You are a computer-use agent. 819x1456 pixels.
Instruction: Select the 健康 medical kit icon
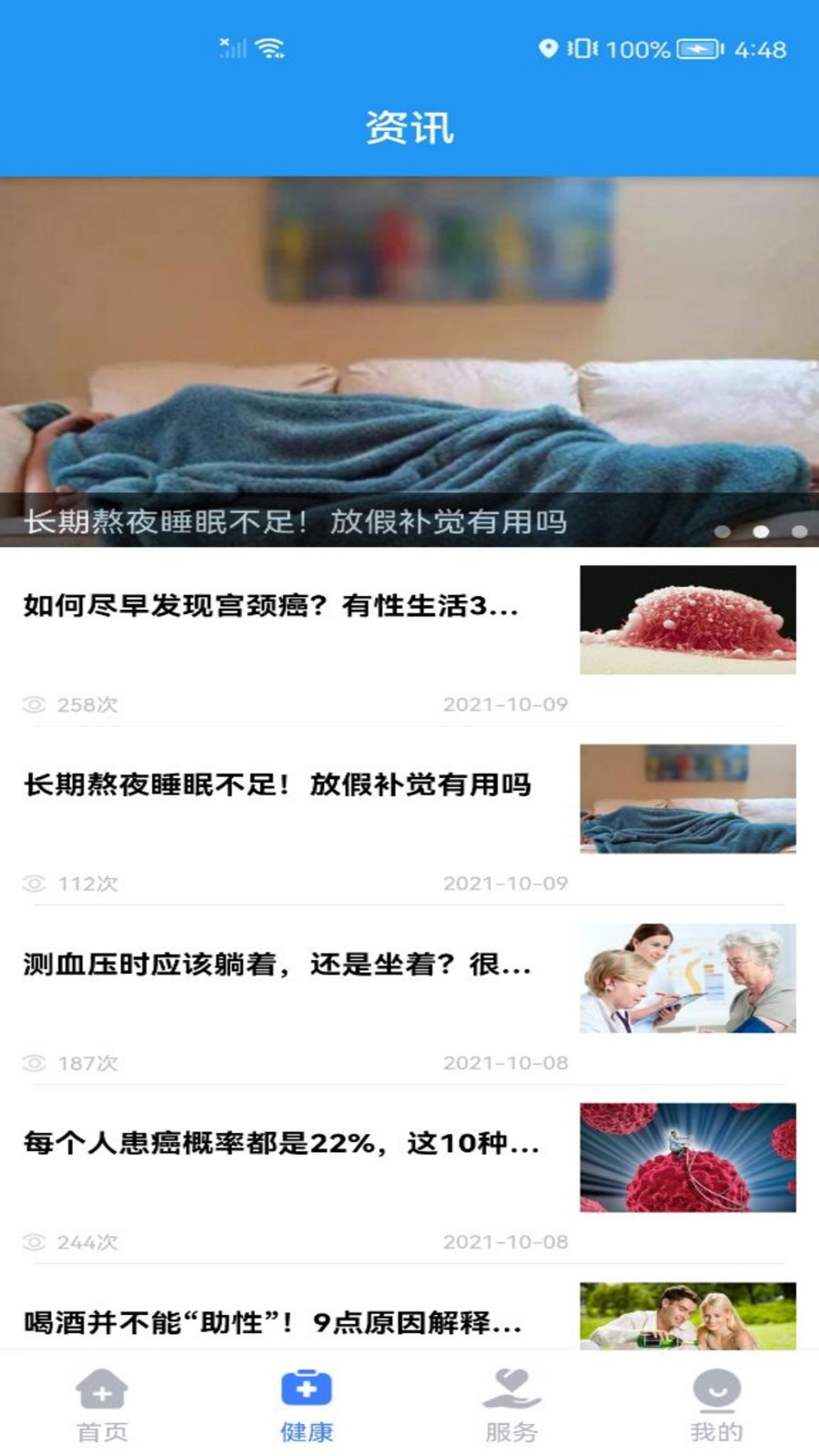coord(308,1387)
